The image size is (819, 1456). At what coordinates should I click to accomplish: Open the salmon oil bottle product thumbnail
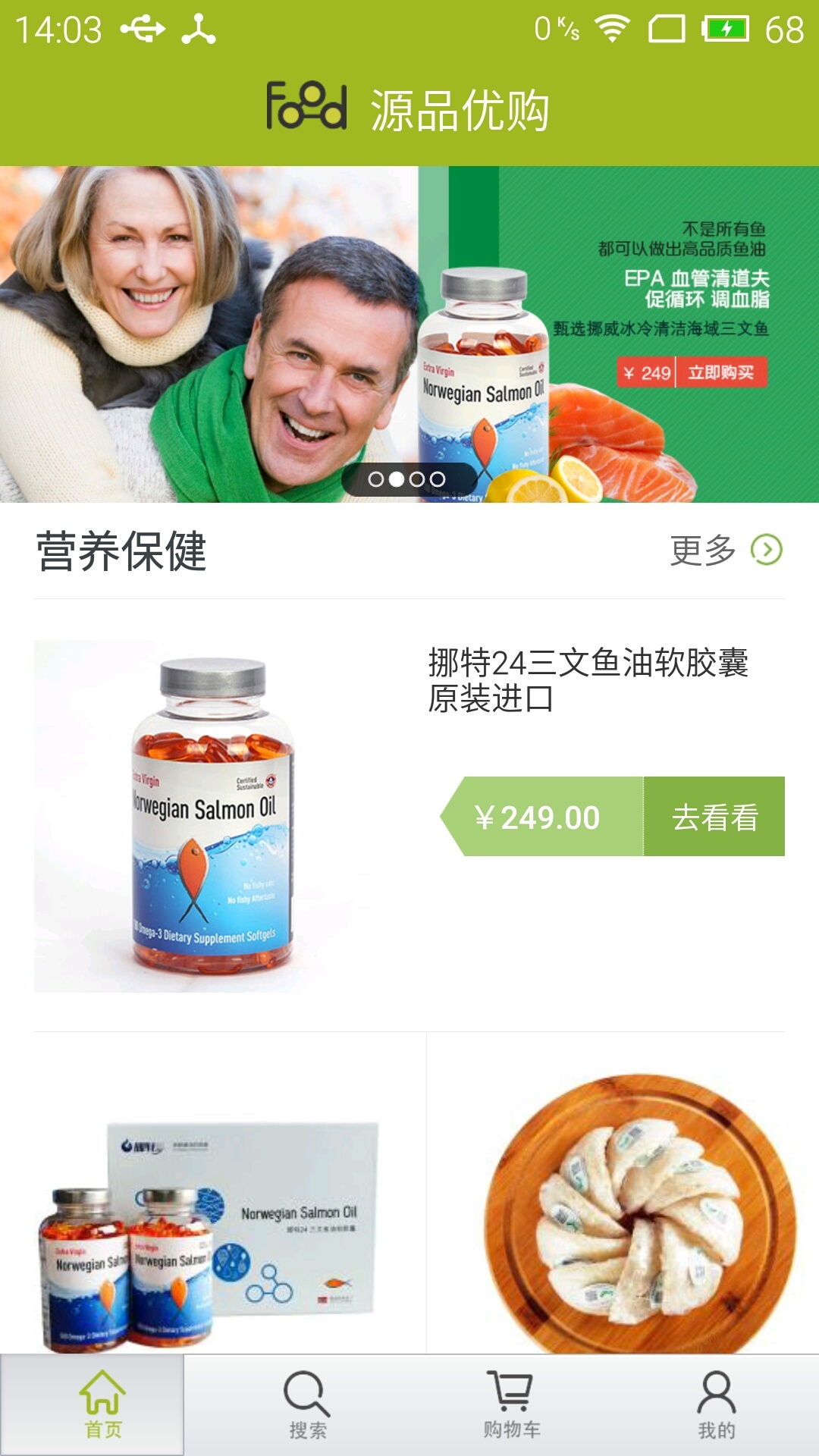215,815
